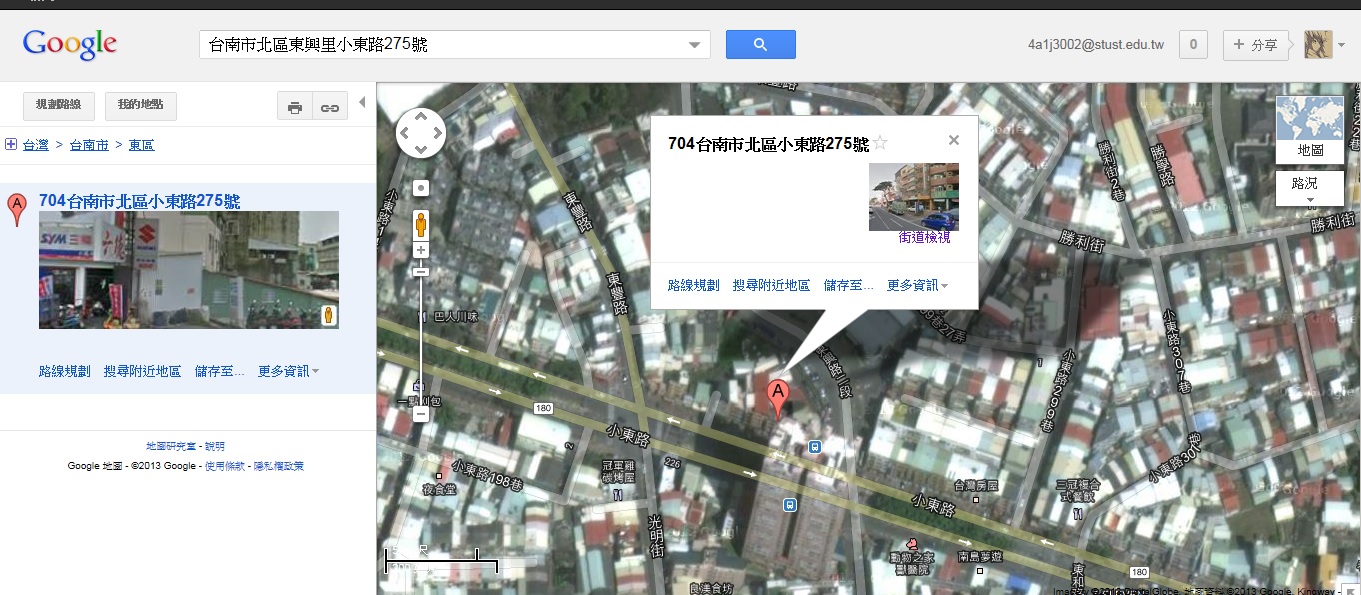Open 我的地點
1361x595 pixels.
[140, 106]
